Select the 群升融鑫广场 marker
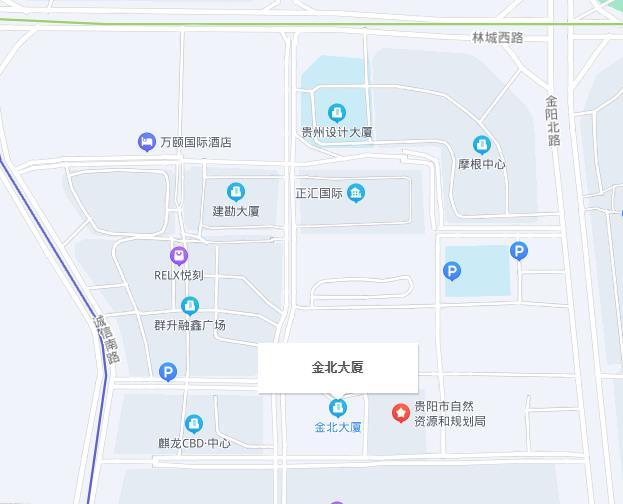The image size is (623, 504). pos(189,307)
